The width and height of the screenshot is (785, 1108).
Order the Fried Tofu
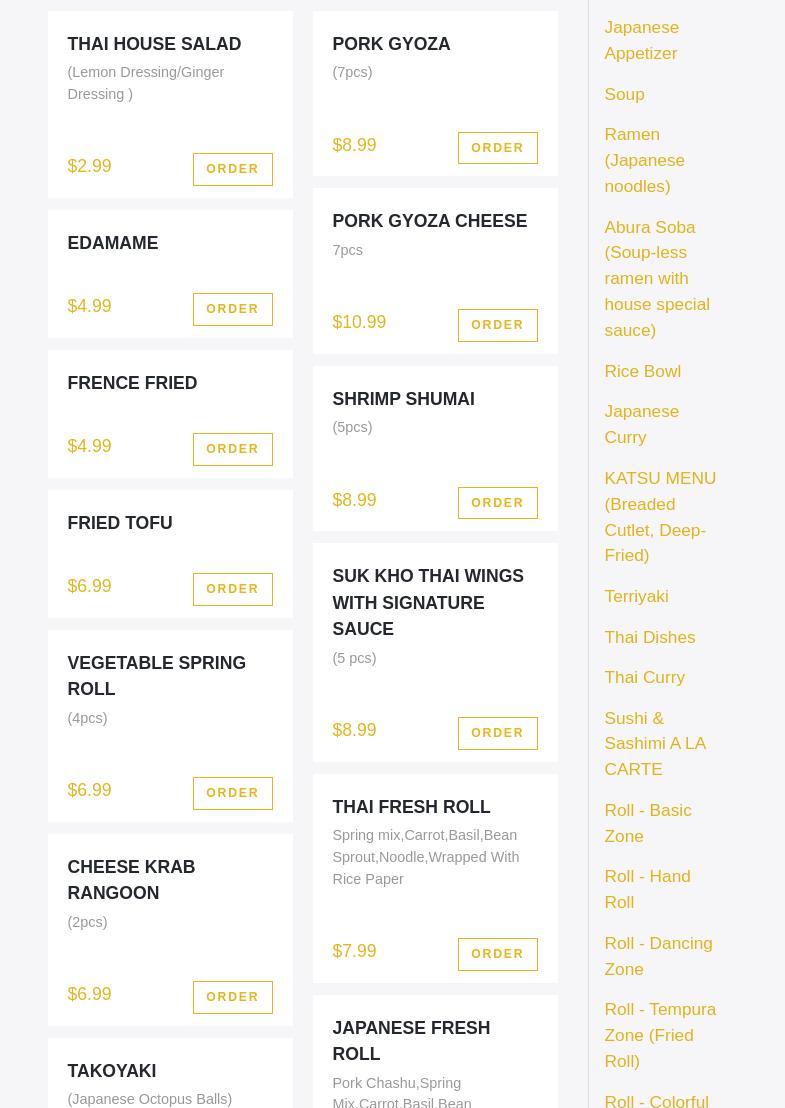232,589
